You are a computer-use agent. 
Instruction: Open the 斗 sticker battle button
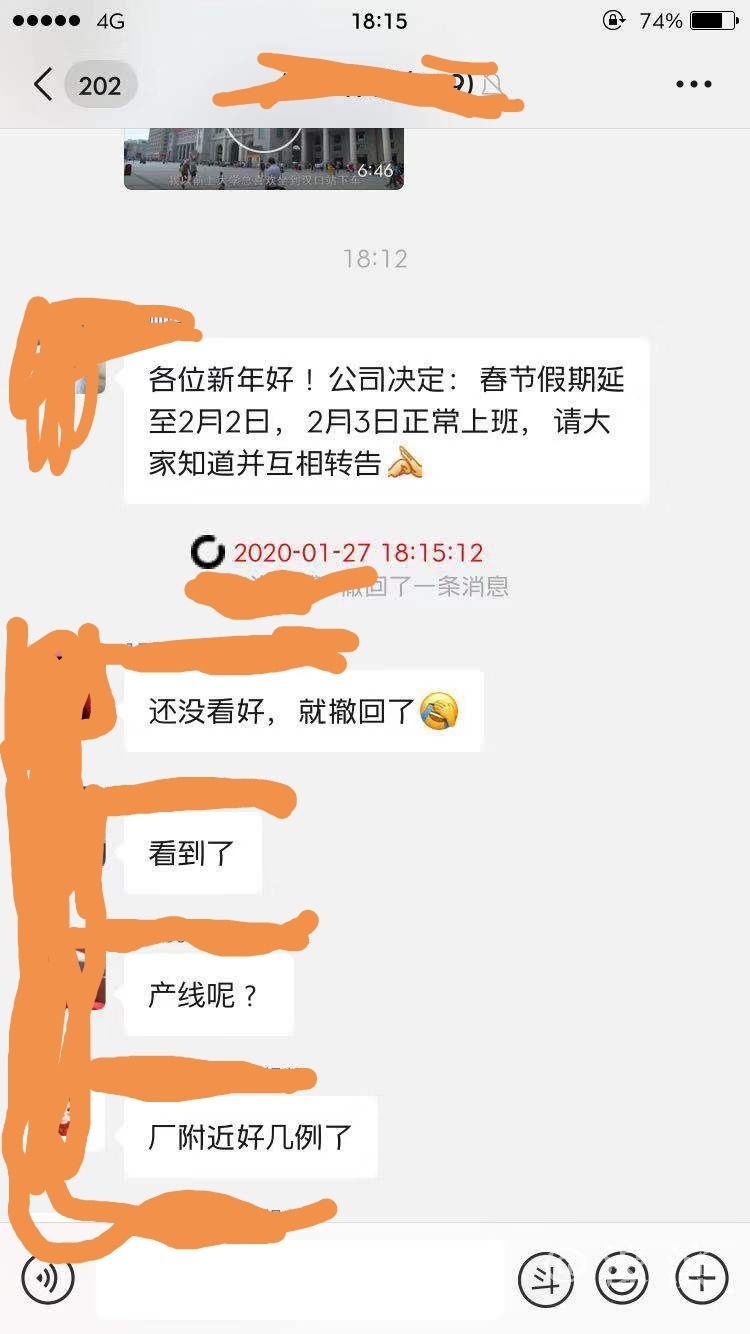[545, 1278]
